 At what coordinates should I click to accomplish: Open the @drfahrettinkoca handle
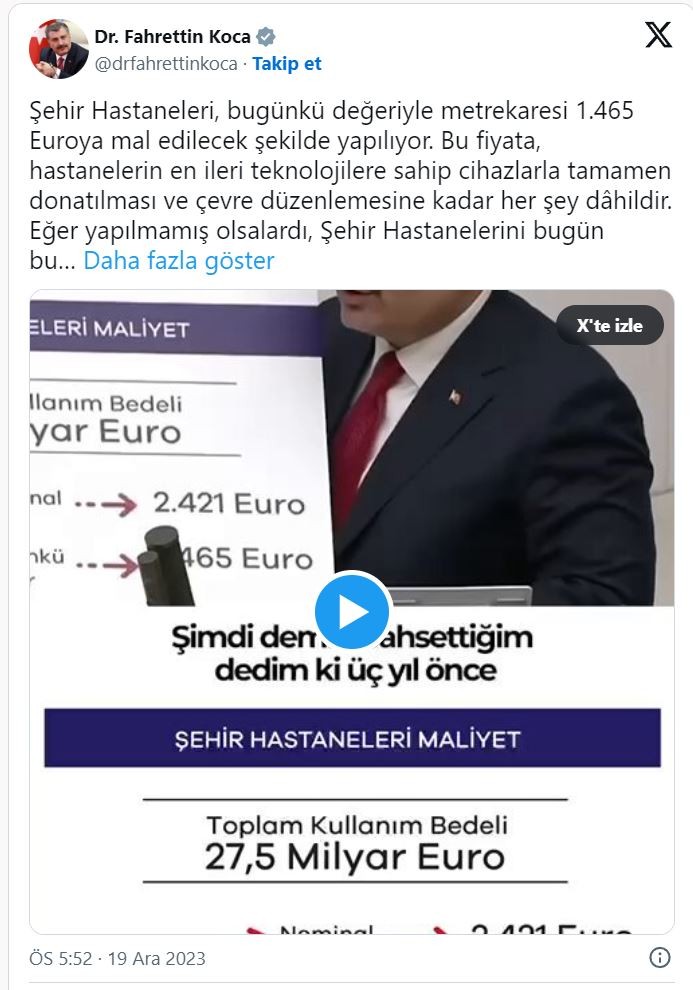[167, 64]
